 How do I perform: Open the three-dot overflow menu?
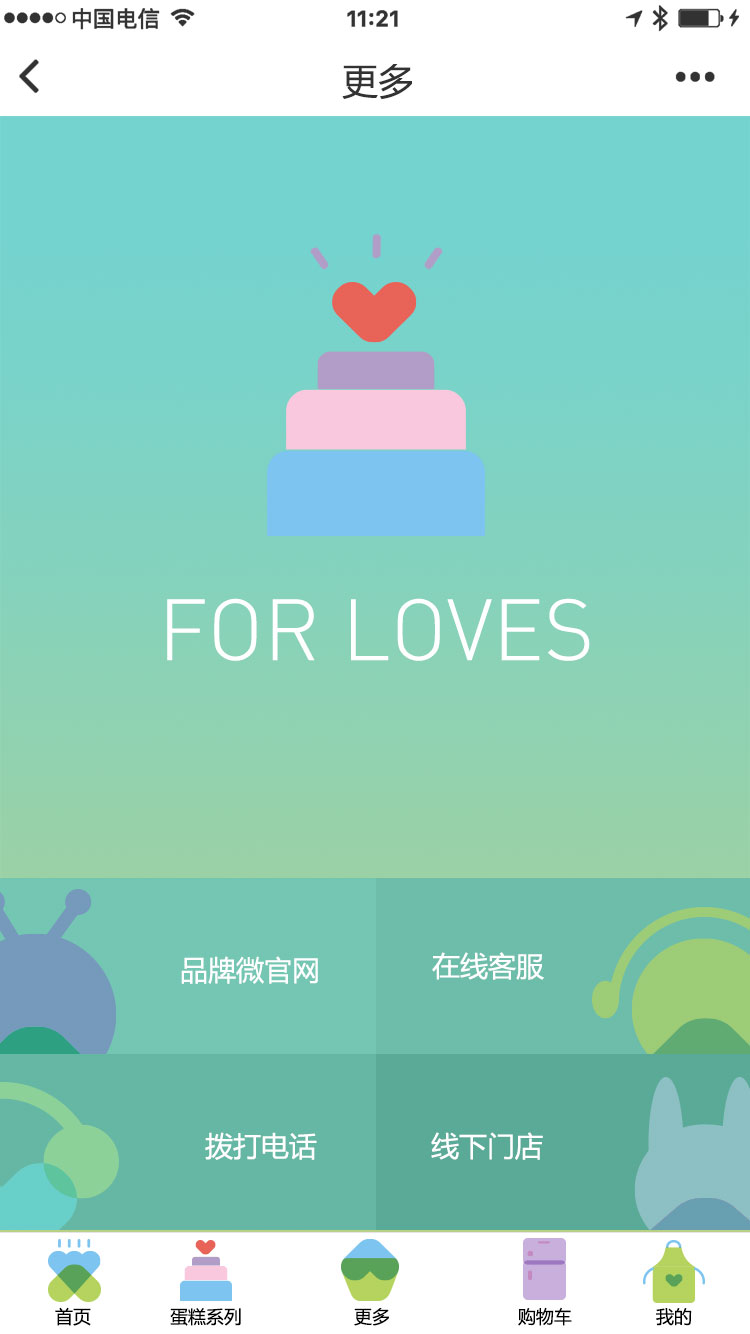pos(694,77)
